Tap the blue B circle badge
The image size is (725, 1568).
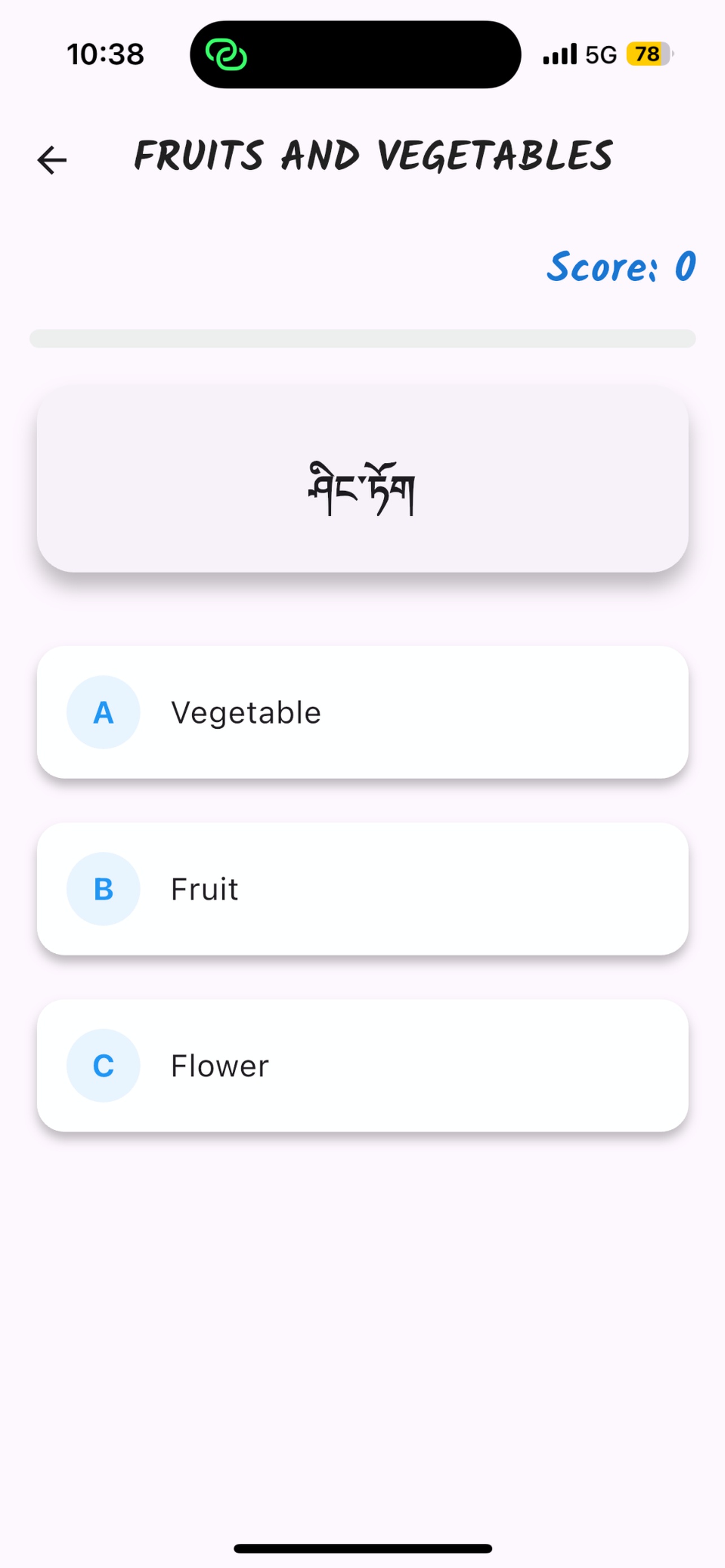pos(103,890)
